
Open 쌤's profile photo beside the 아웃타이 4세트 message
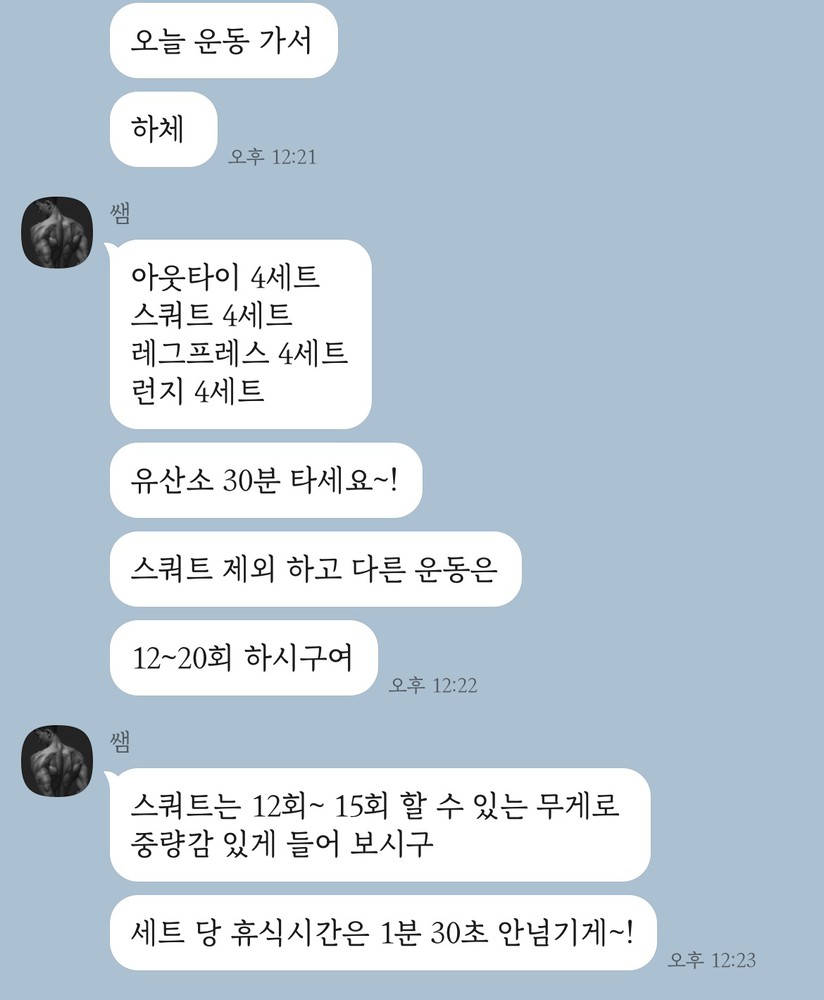click(57, 233)
